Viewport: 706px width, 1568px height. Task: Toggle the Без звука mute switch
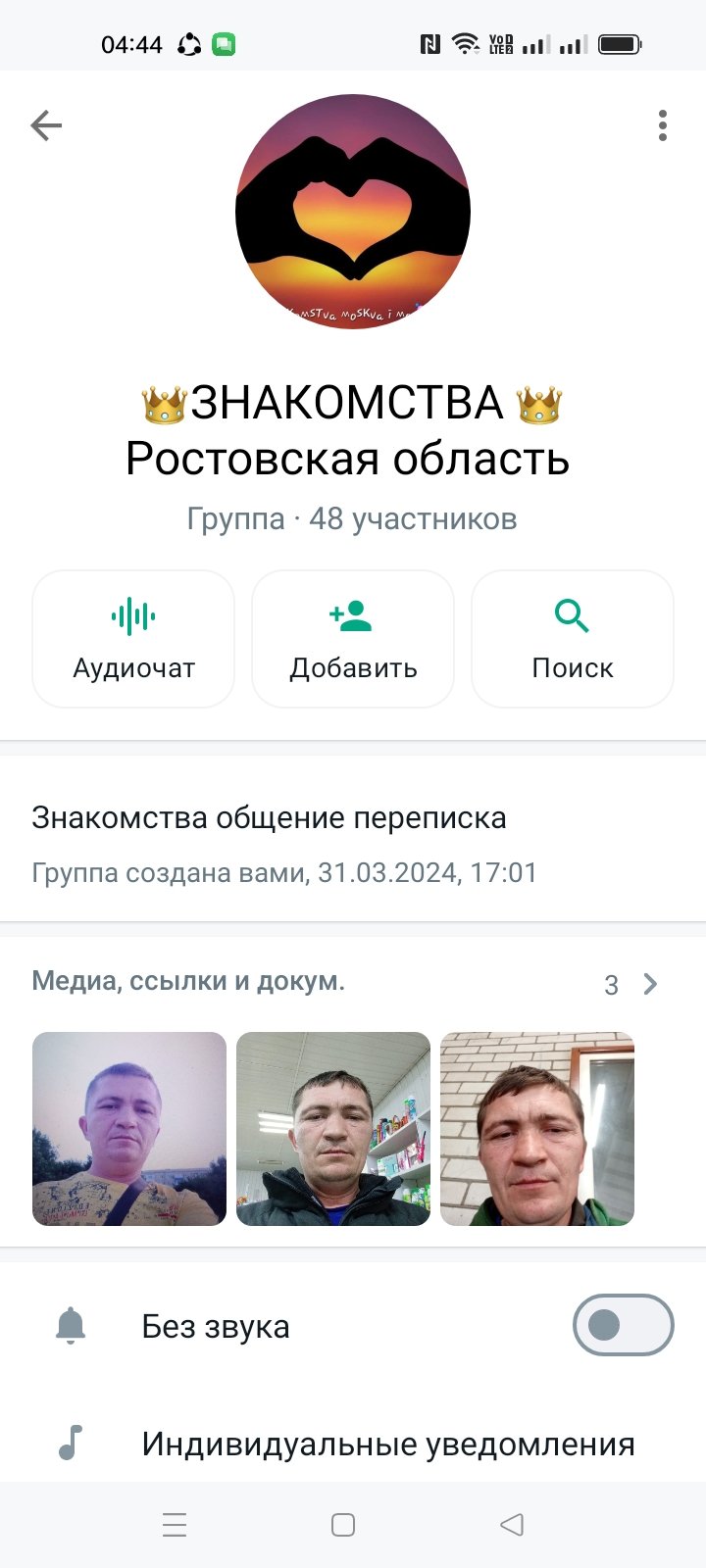tap(623, 1325)
